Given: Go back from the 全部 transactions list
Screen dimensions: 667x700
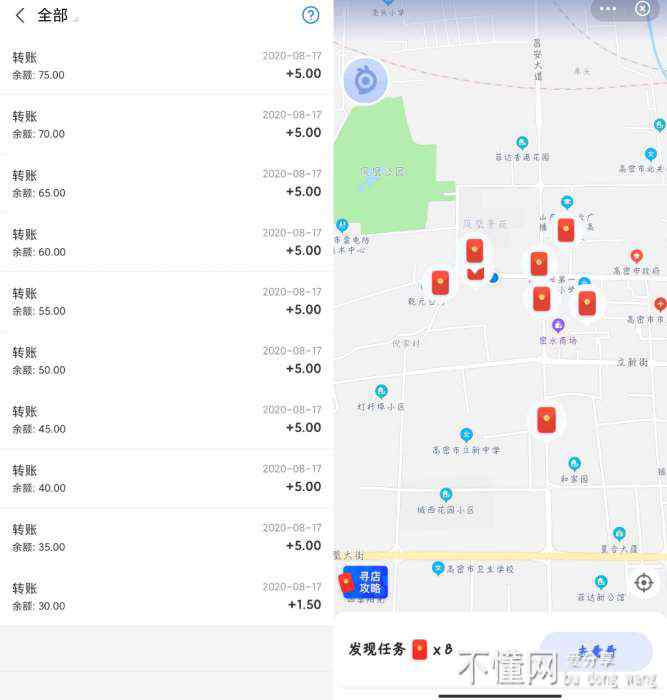Looking at the screenshot, I should click(20, 16).
